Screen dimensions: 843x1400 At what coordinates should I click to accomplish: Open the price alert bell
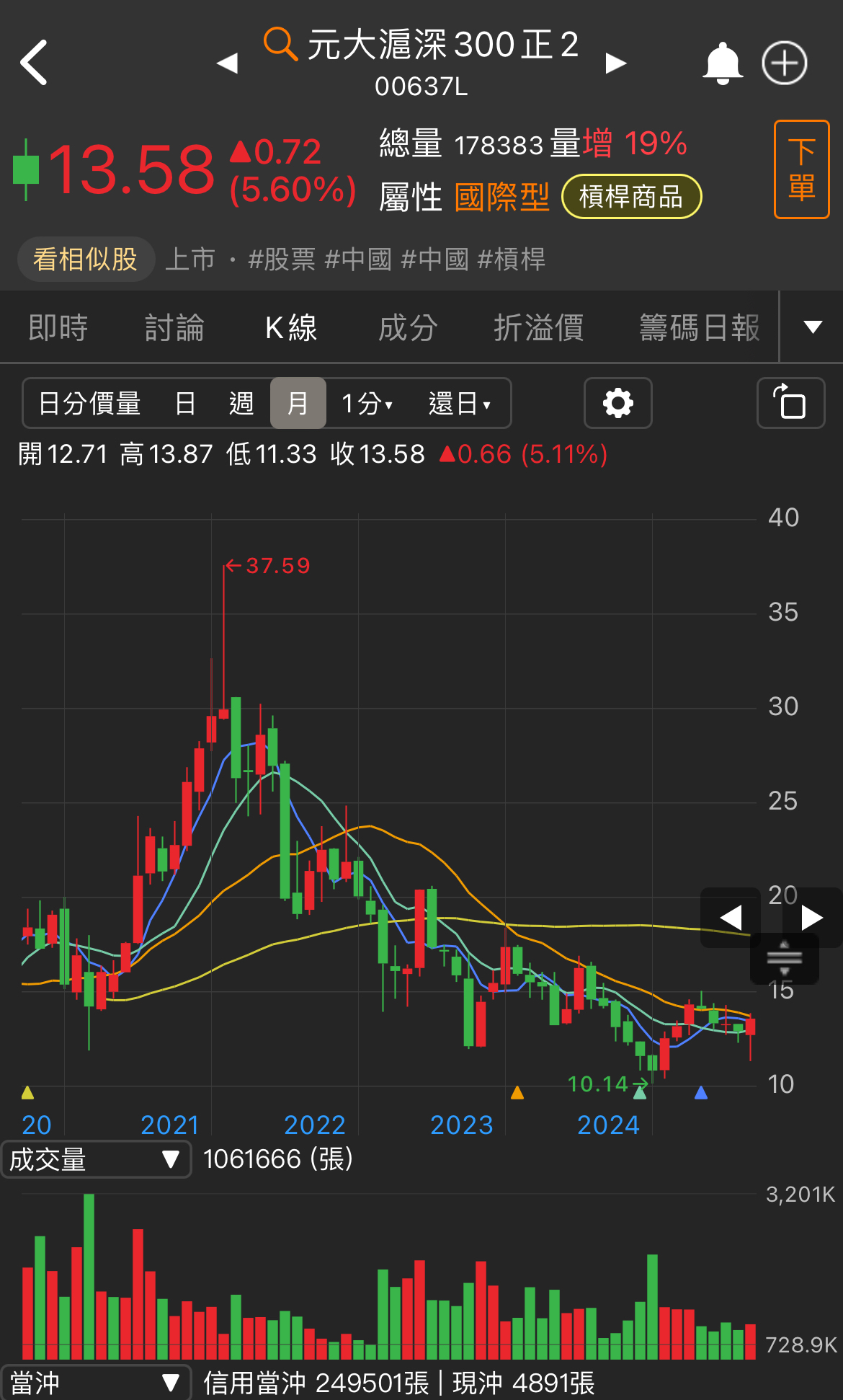pyautogui.click(x=722, y=63)
